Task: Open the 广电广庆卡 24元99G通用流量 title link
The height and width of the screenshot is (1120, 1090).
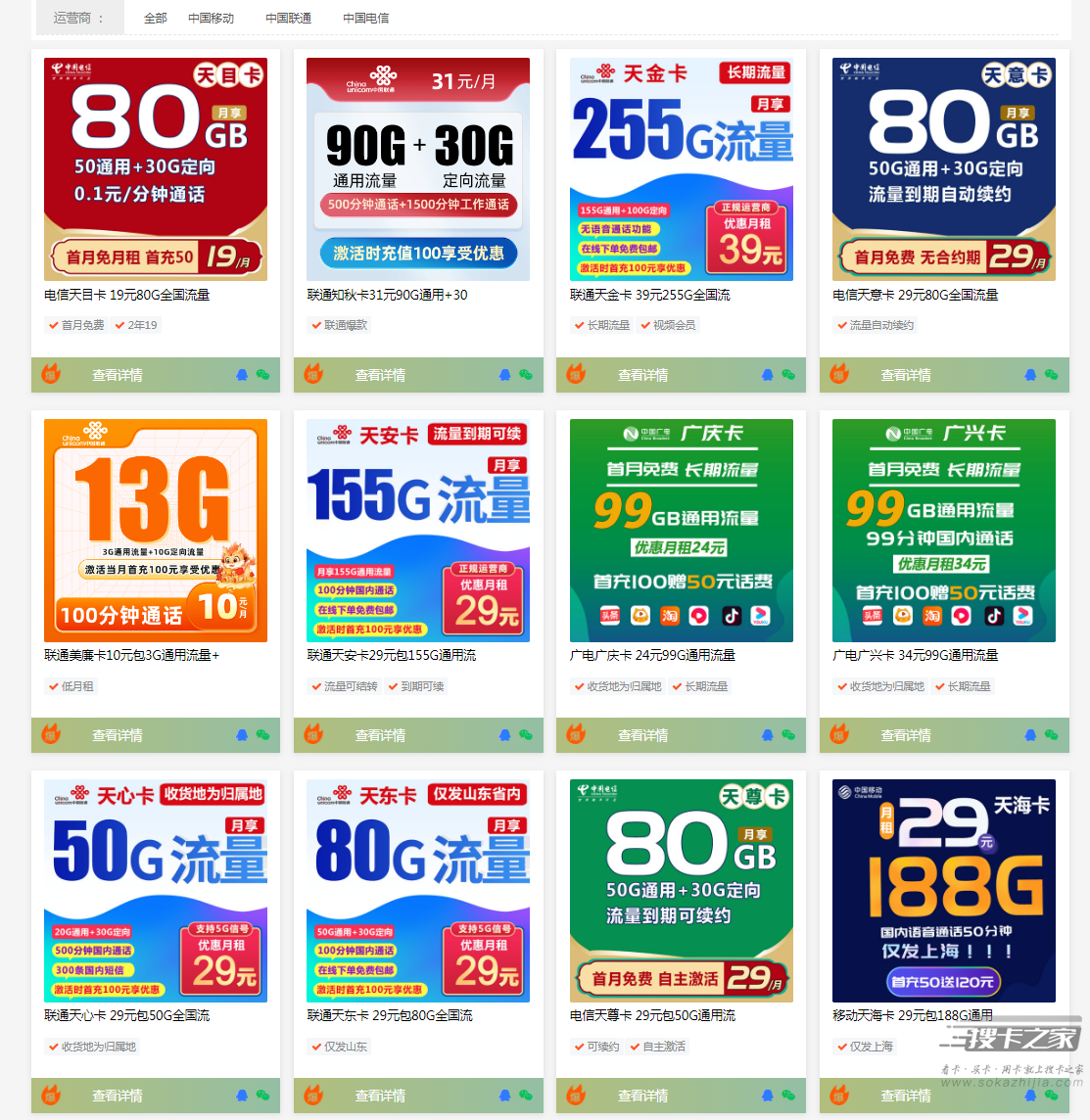Action: tap(652, 655)
